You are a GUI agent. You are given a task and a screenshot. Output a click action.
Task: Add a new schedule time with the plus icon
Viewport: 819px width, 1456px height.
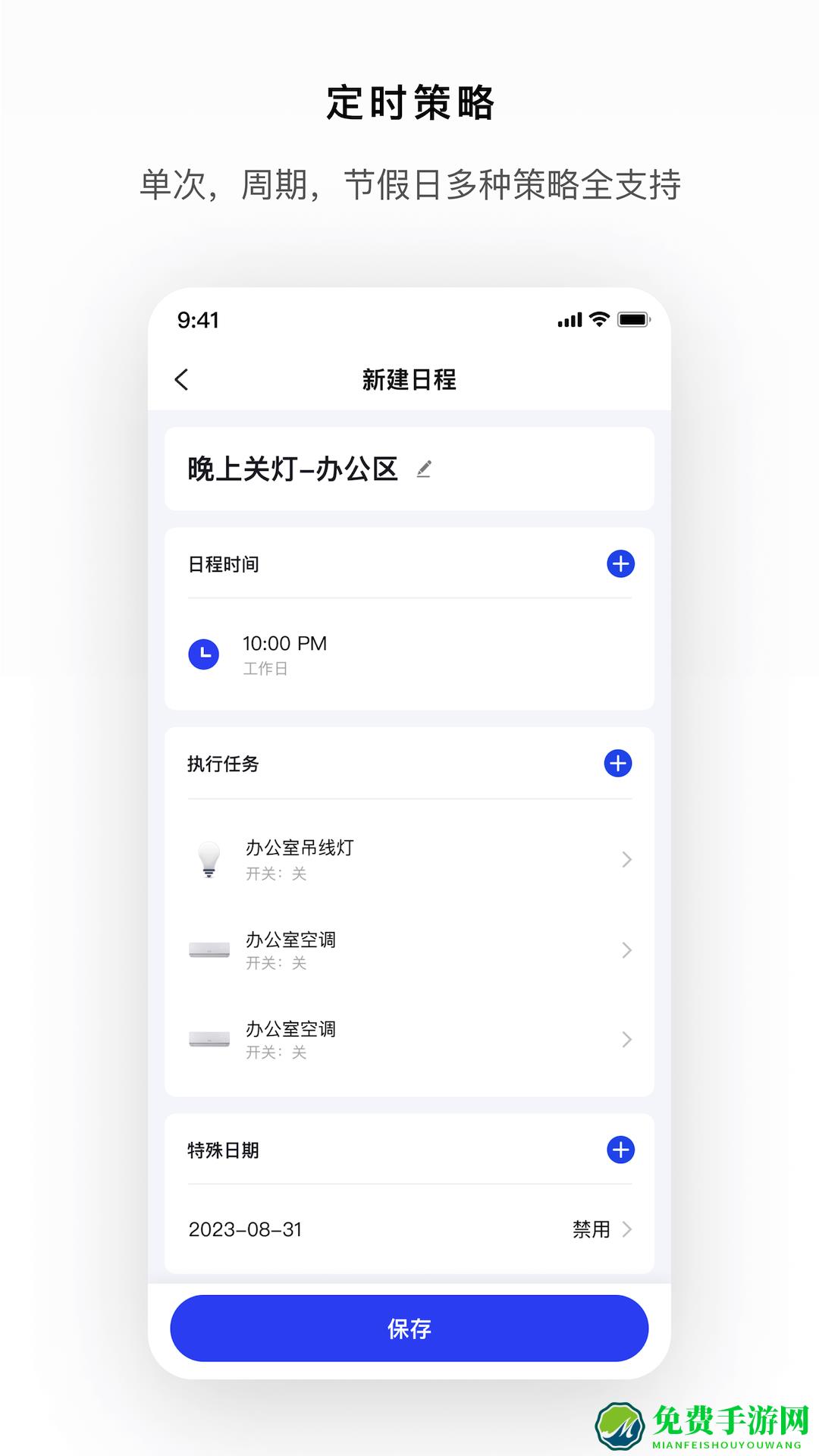620,564
